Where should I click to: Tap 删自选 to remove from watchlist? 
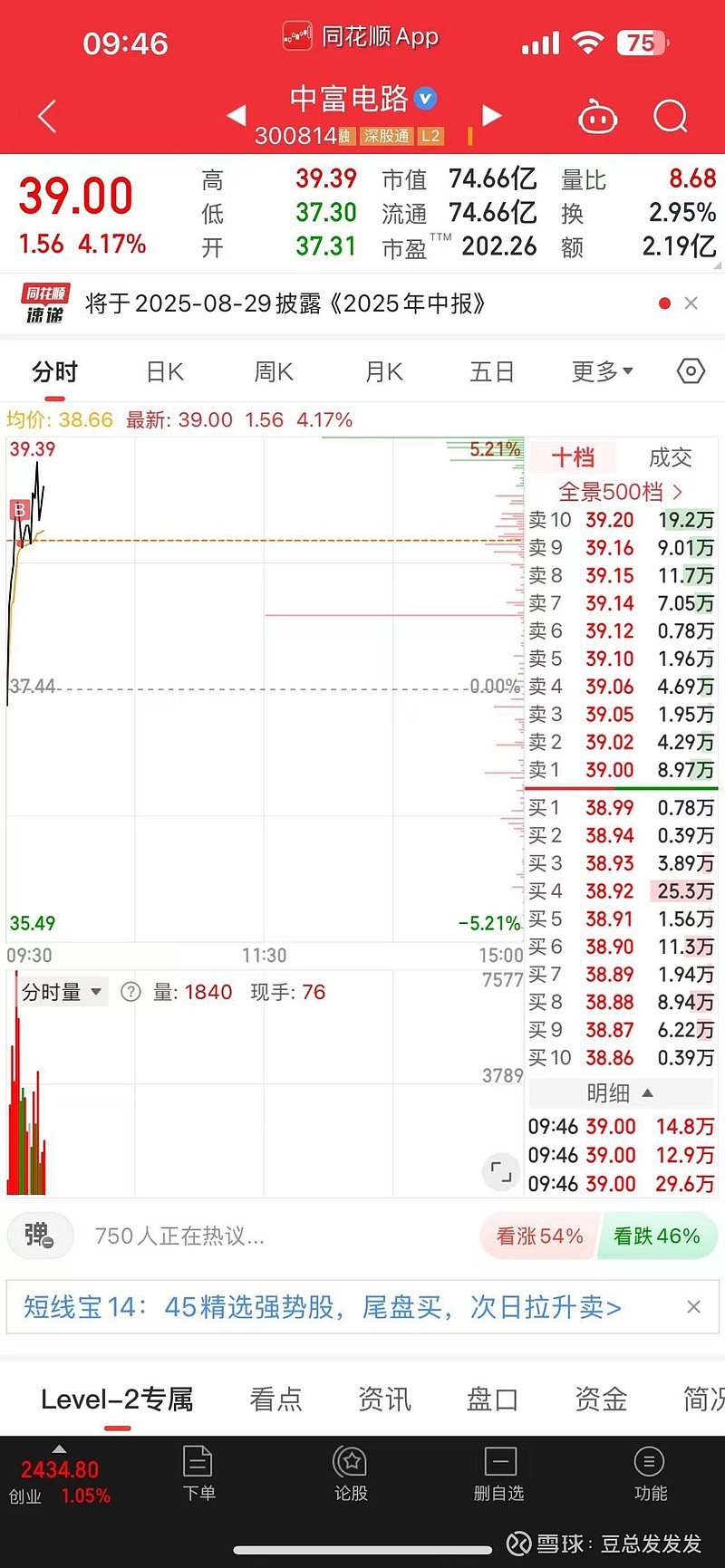(499, 1475)
